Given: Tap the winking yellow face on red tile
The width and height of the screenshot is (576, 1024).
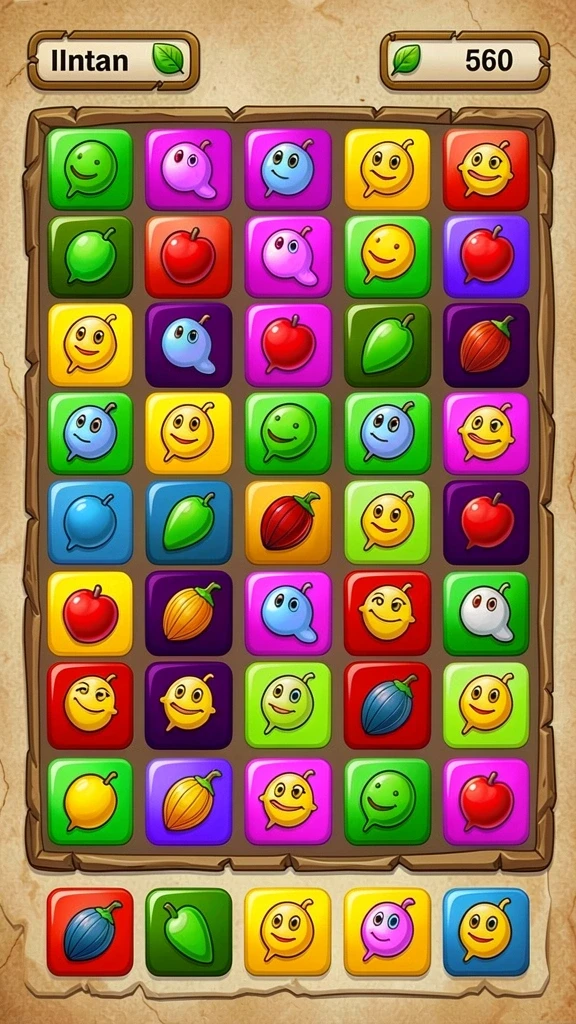Looking at the screenshot, I should coord(90,705).
